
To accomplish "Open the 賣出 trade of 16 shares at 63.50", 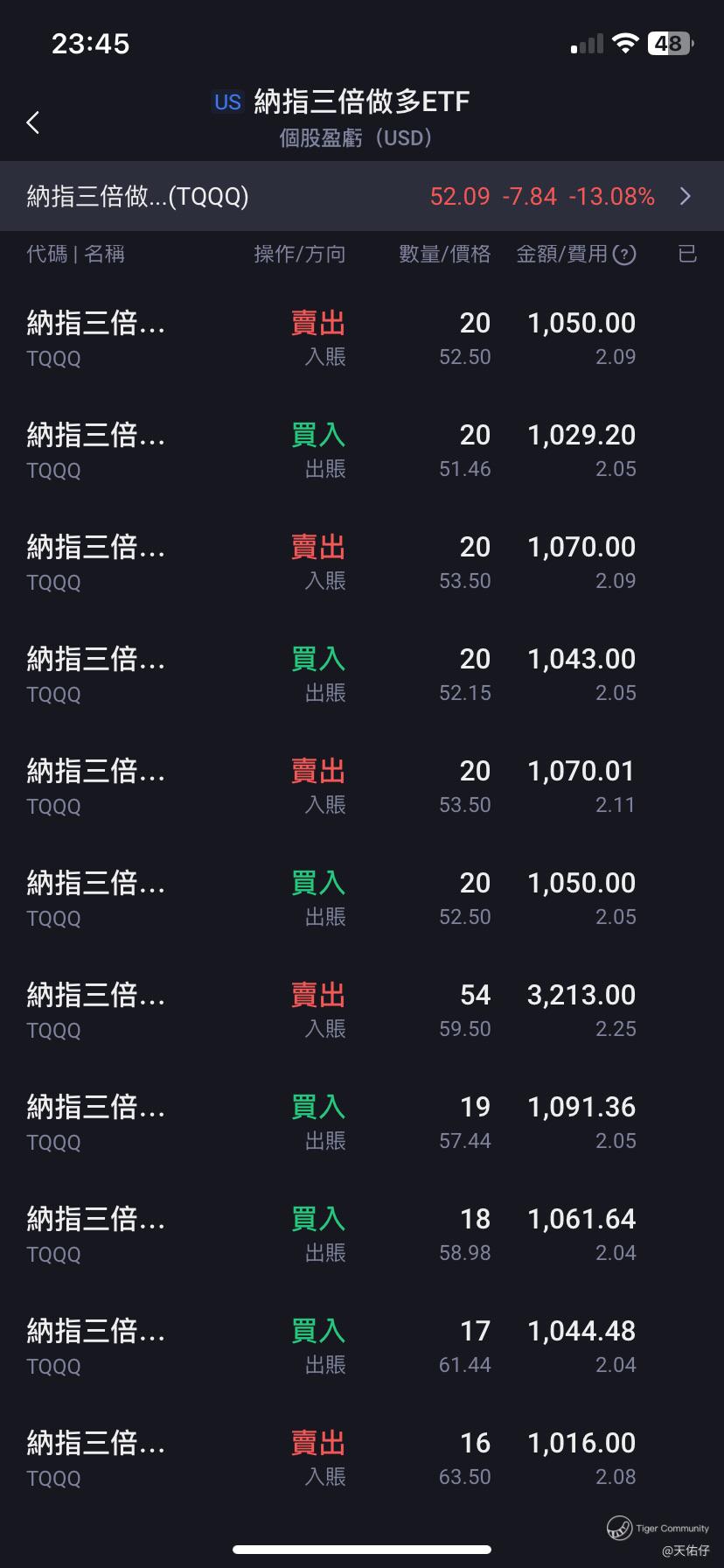I will [x=362, y=1459].
